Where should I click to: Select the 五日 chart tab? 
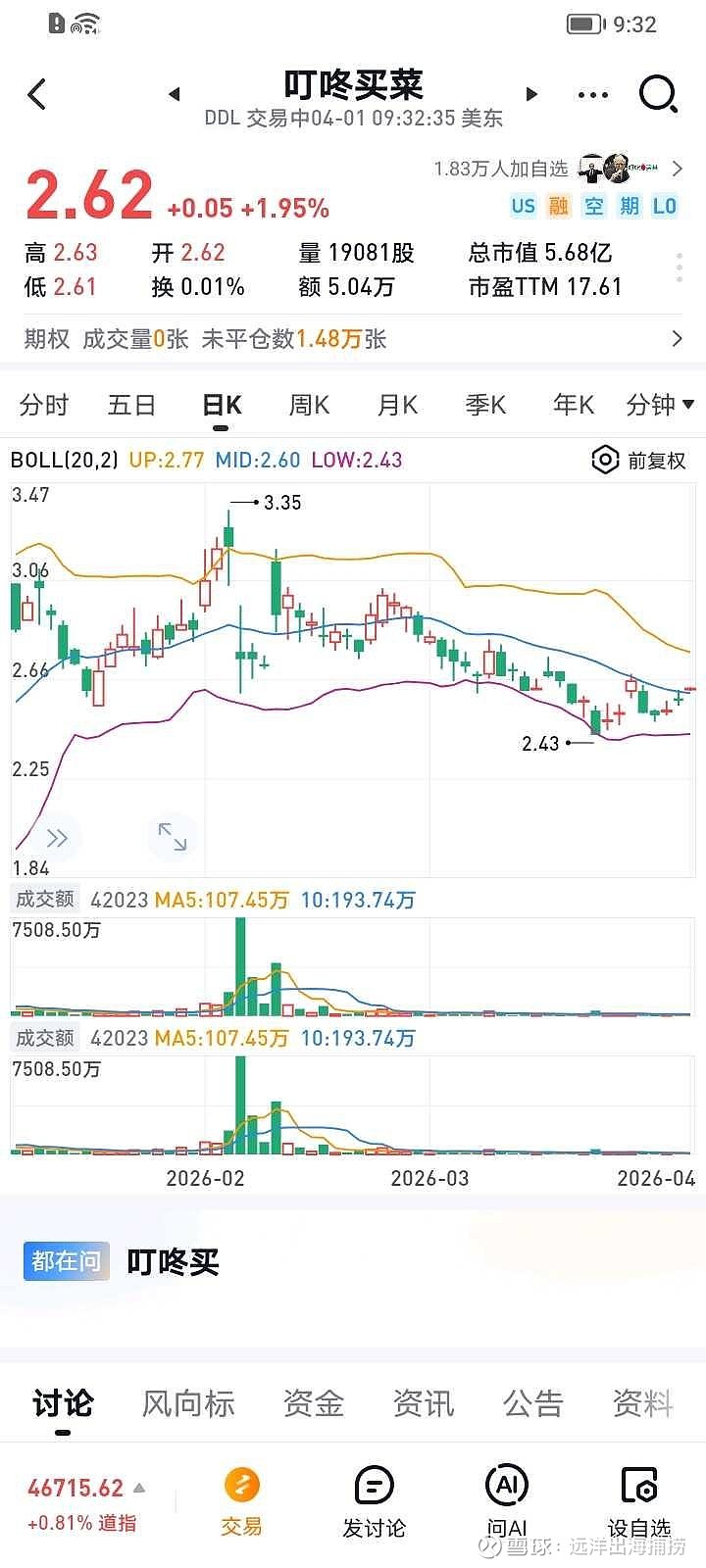click(x=131, y=405)
